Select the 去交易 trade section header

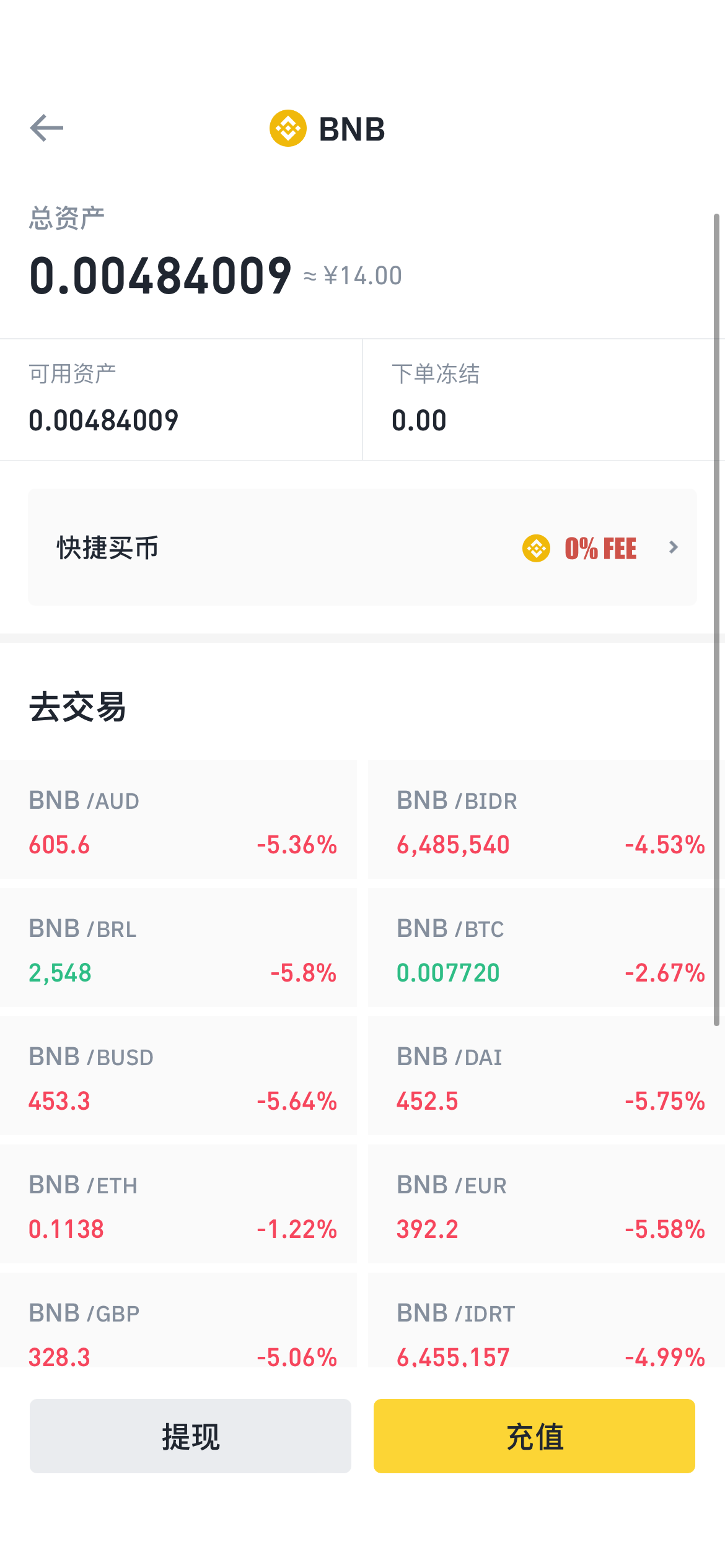pos(78,706)
